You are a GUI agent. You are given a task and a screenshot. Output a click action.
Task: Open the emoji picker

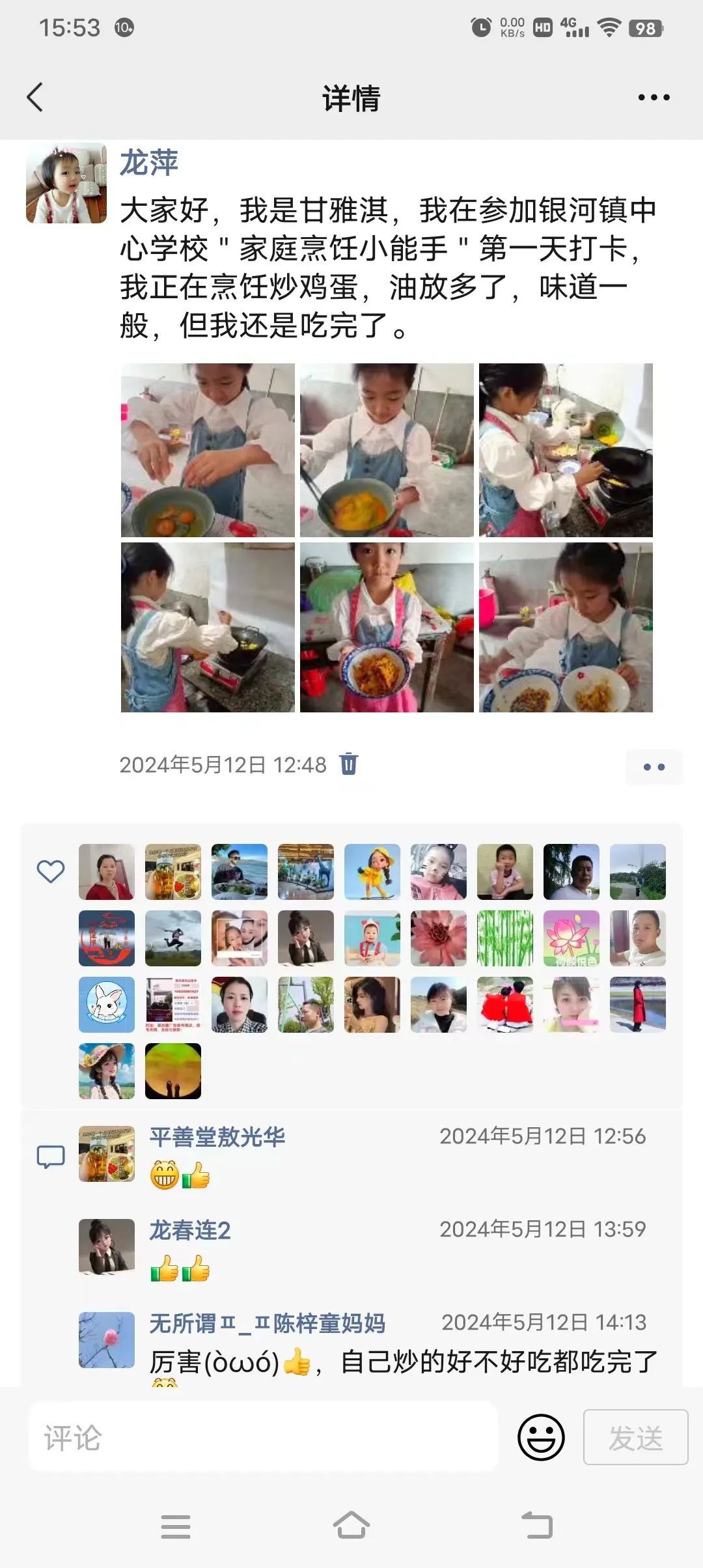click(541, 1438)
